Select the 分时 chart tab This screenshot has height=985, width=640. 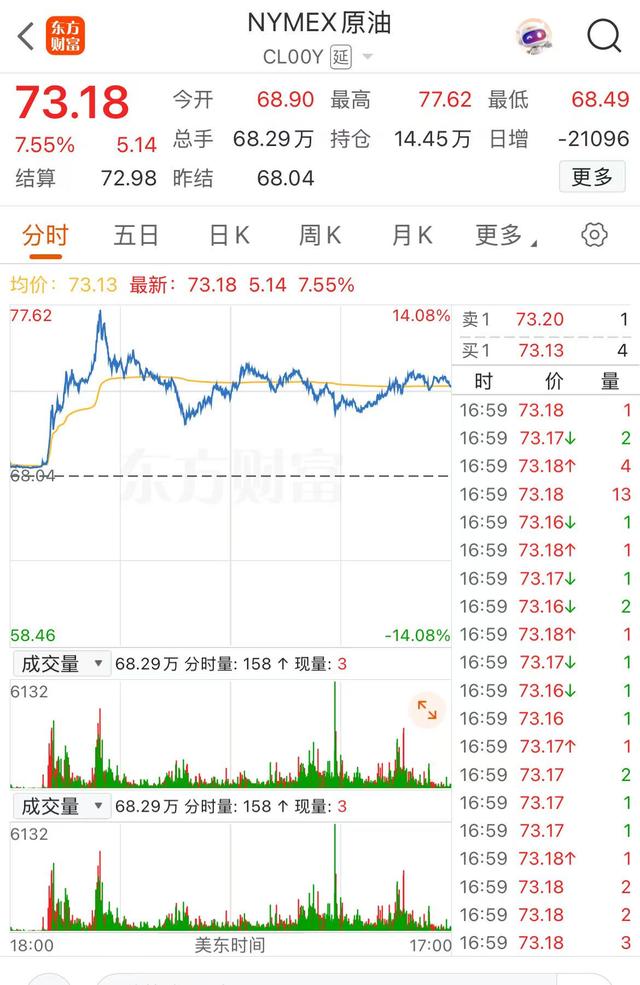[x=45, y=236]
